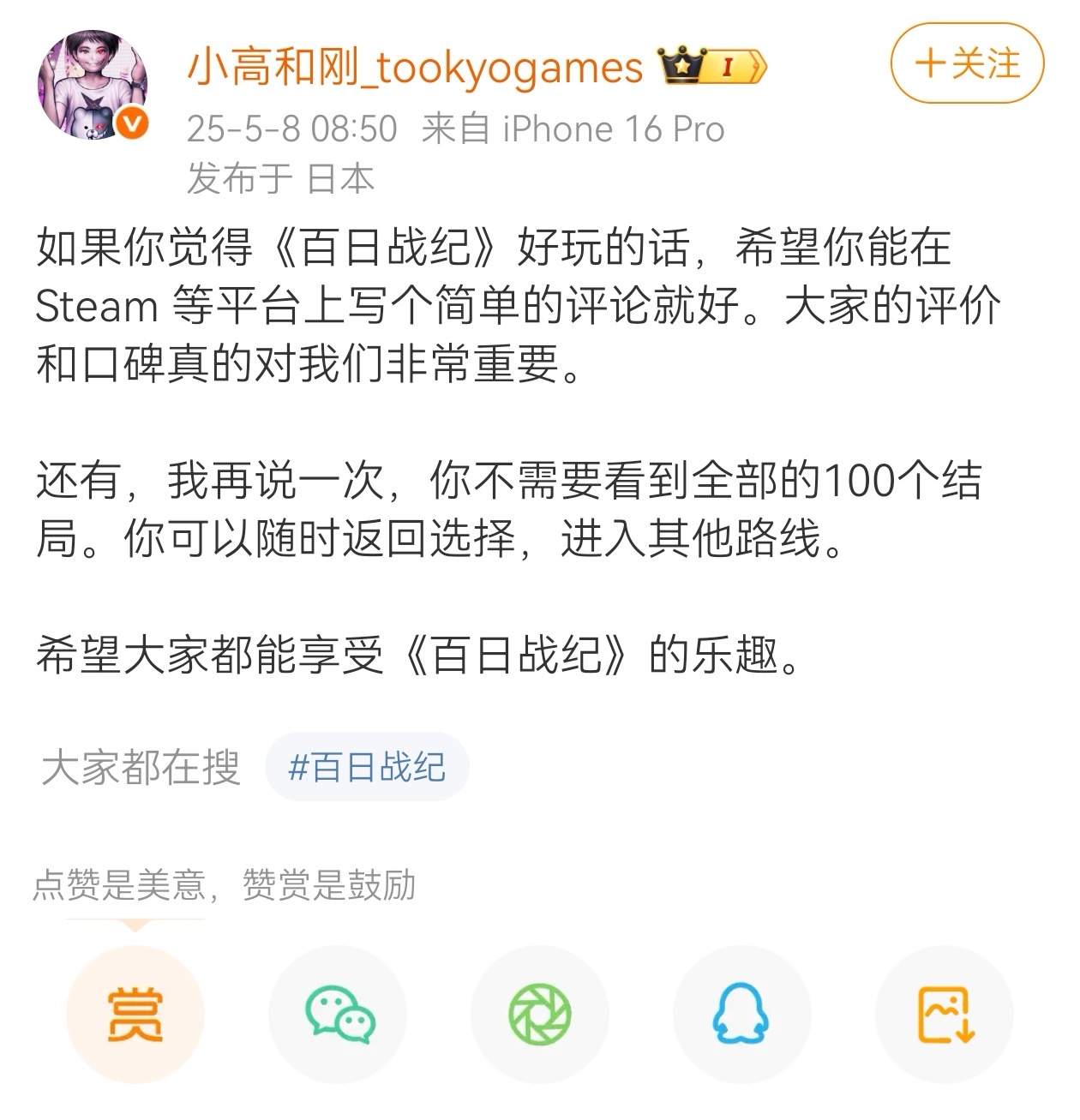Open the #百日战纪 hashtag chip
The width and height of the screenshot is (1080, 1120).
click(367, 767)
